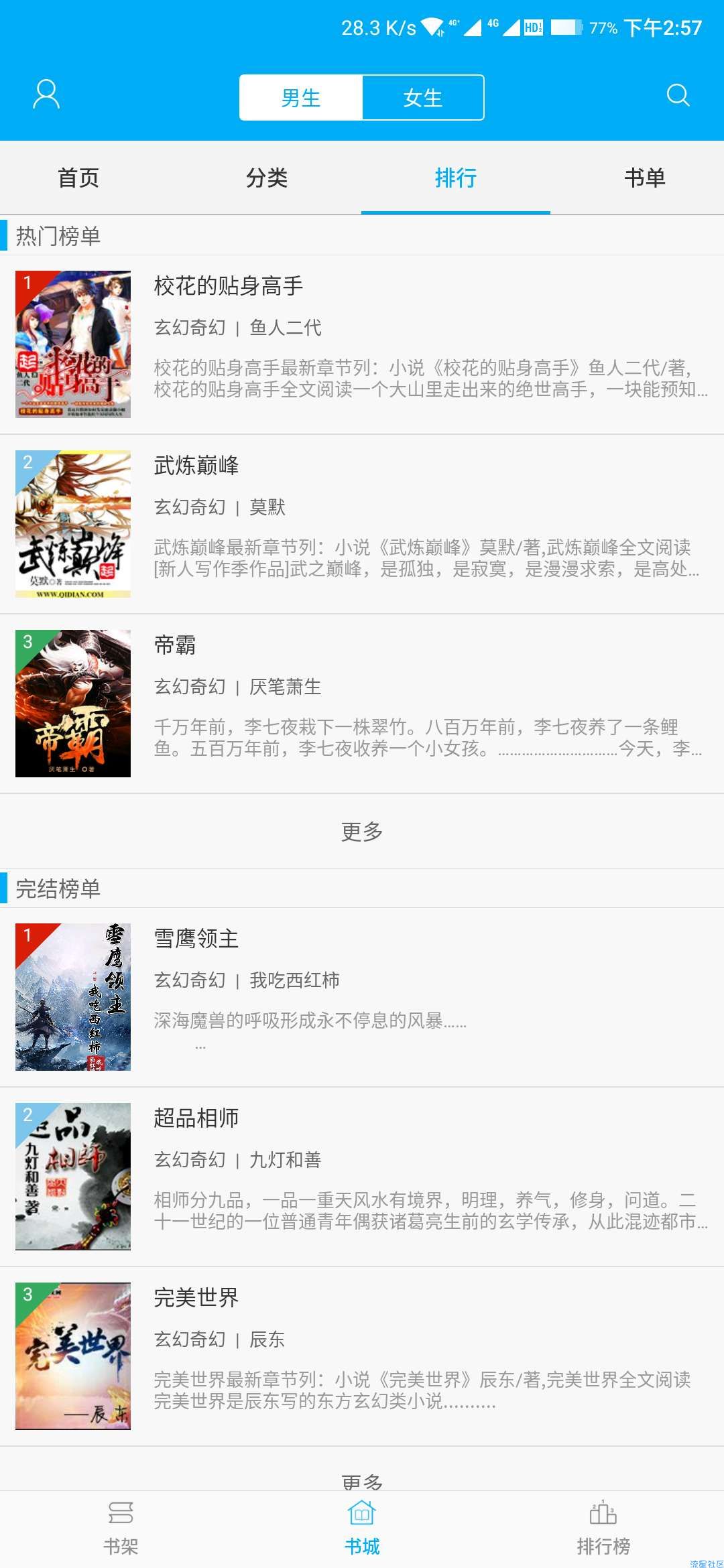724x1568 pixels.
Task: Open the search magnifier icon
Action: pos(678,94)
